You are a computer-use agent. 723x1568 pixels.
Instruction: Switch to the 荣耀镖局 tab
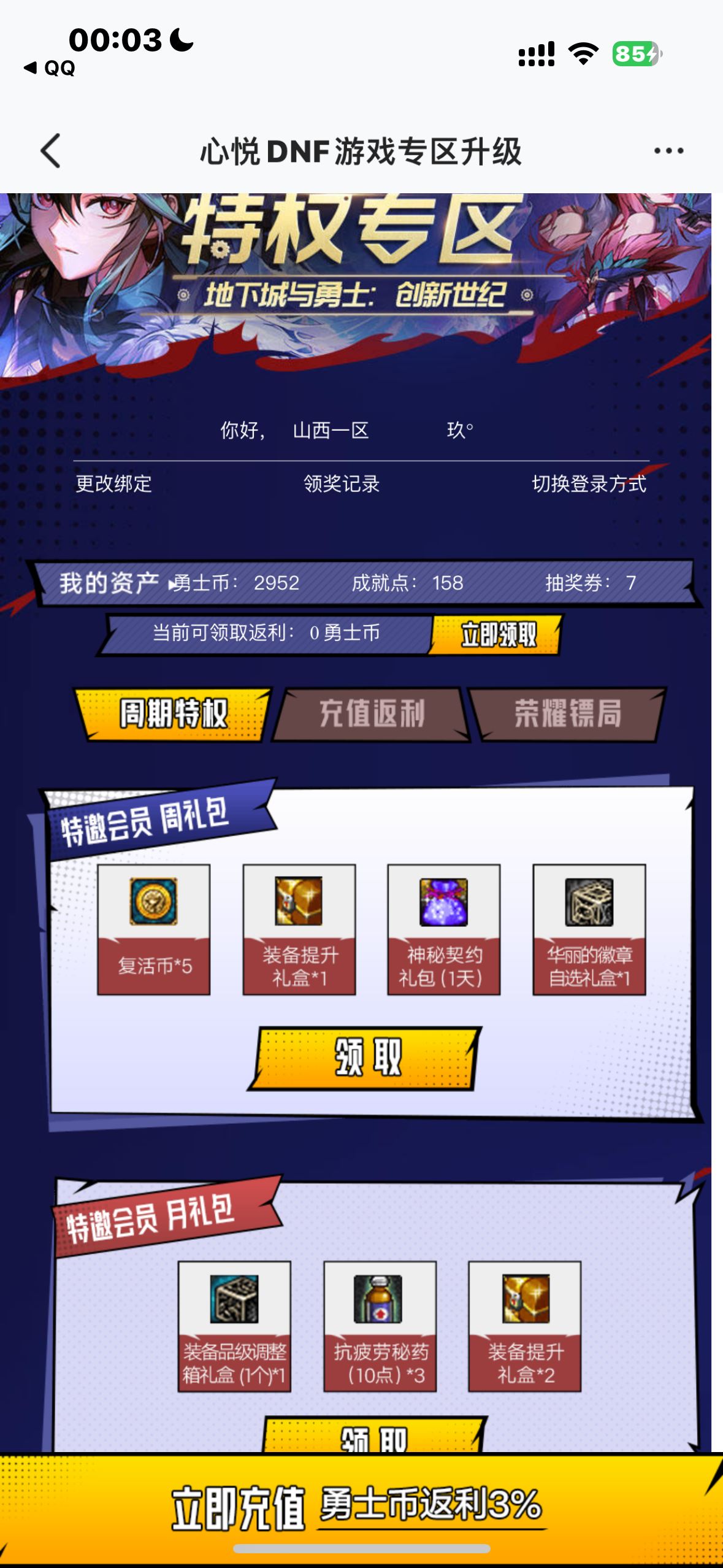[567, 713]
